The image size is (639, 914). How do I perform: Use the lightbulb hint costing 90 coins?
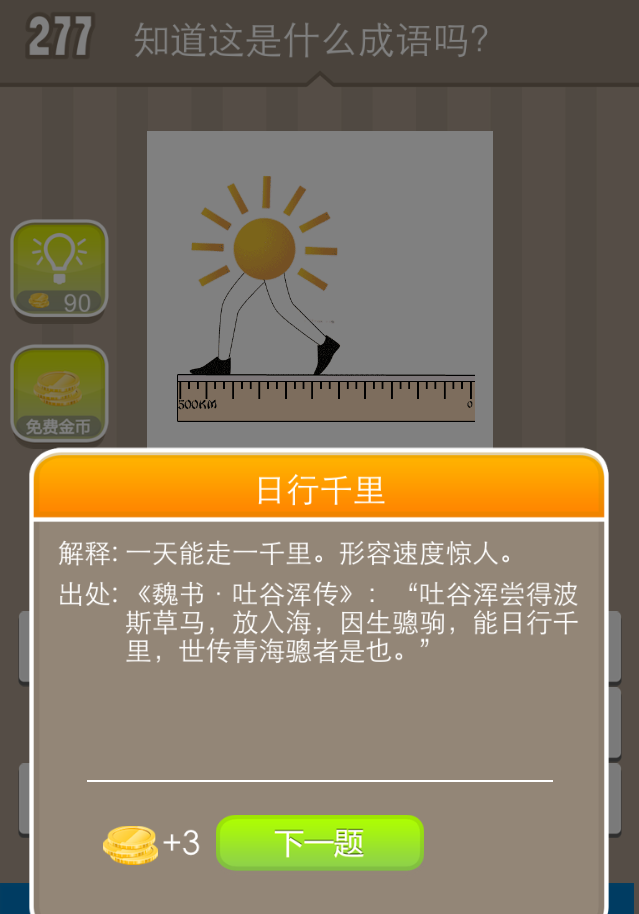click(x=59, y=269)
